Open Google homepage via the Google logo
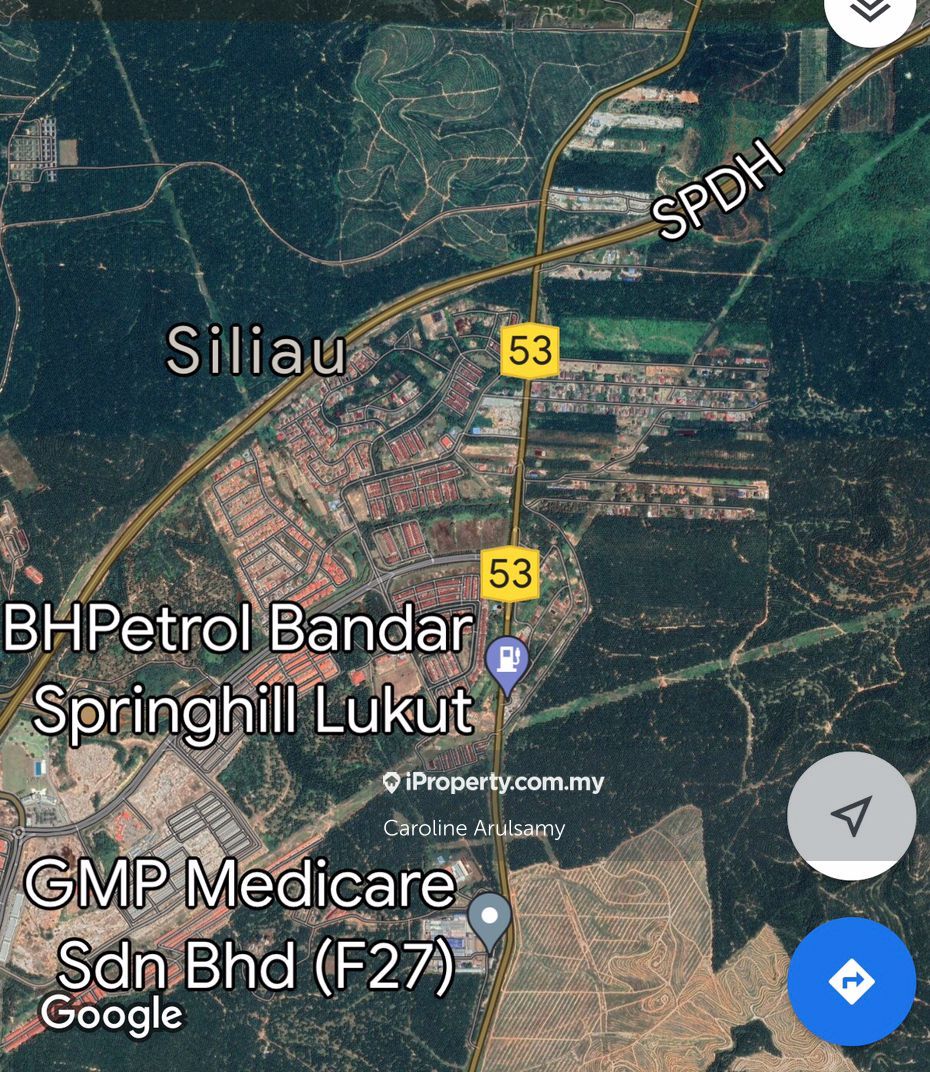This screenshot has width=930, height=1072. 111,1015
